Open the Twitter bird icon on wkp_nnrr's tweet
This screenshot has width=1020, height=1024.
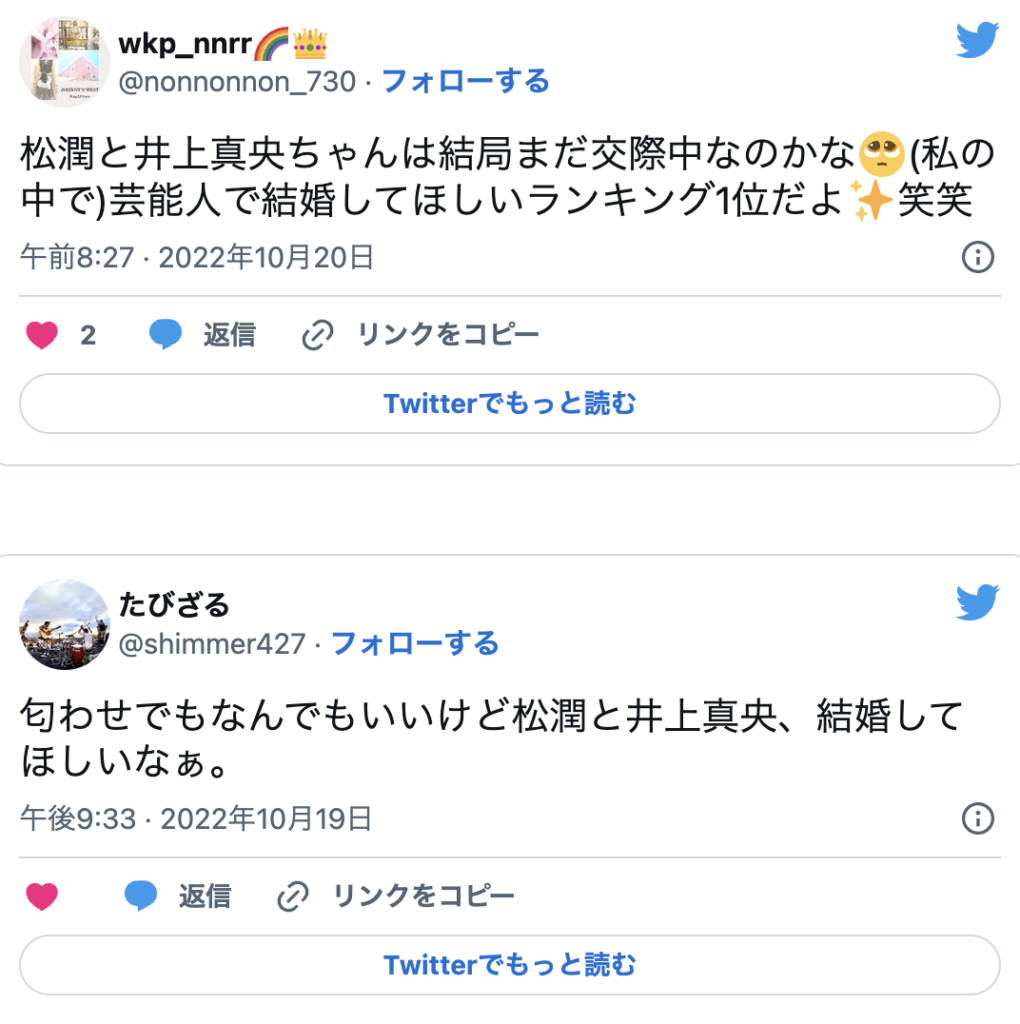(x=977, y=41)
